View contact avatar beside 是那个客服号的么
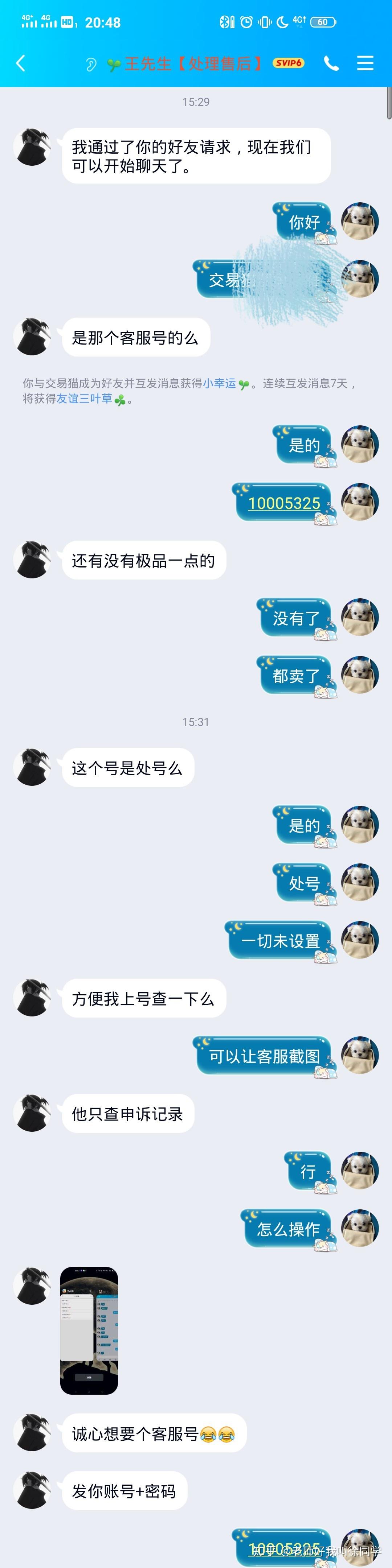This screenshot has width=392, height=1568. click(32, 337)
